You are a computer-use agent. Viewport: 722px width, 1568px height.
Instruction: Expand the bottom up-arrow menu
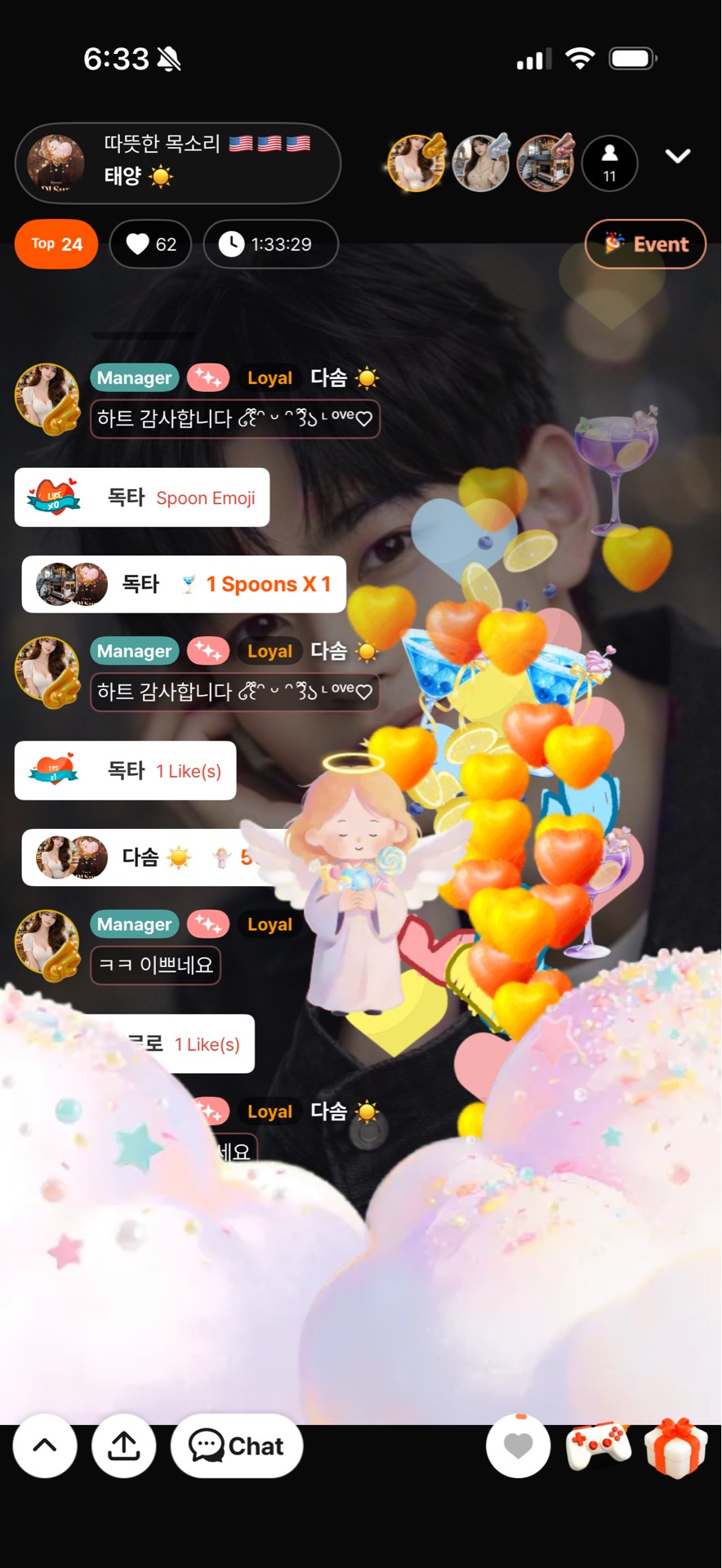coord(45,1445)
